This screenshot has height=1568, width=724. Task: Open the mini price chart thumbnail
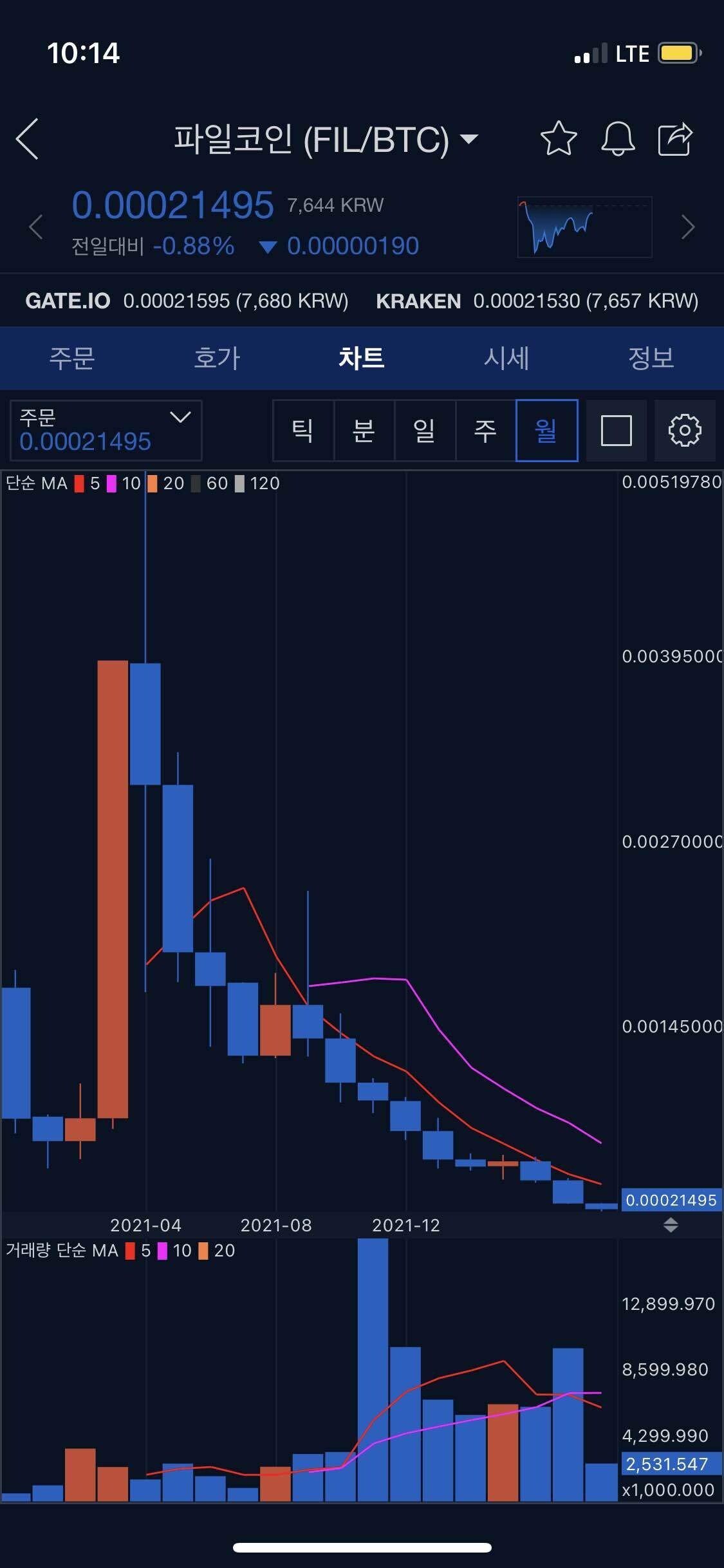[584, 227]
